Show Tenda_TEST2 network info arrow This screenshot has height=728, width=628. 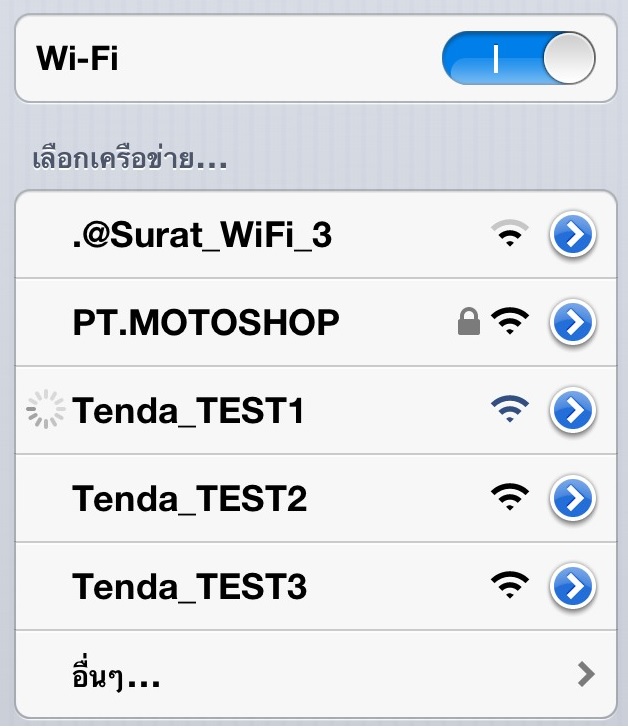click(x=573, y=497)
